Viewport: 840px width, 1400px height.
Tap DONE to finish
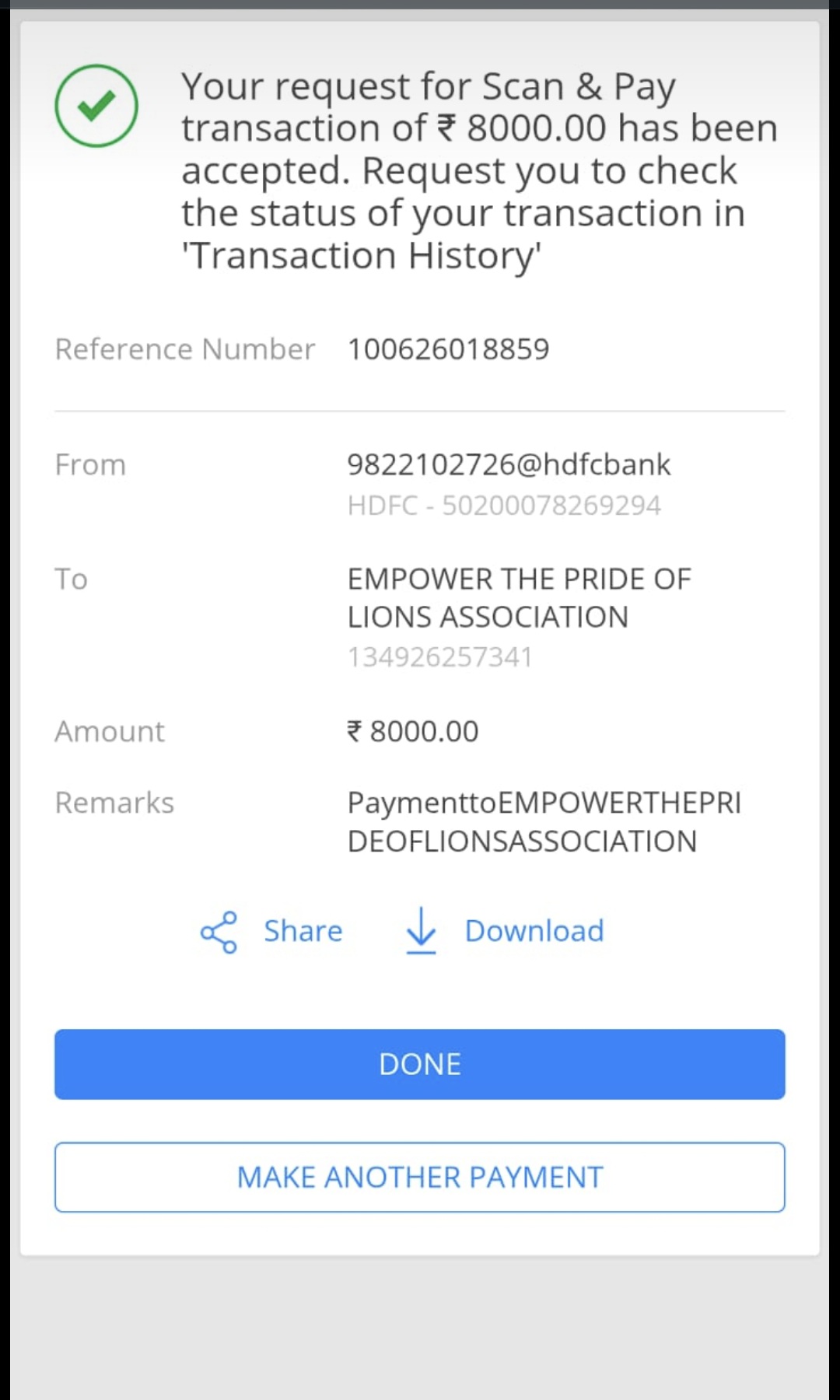[x=420, y=1064]
